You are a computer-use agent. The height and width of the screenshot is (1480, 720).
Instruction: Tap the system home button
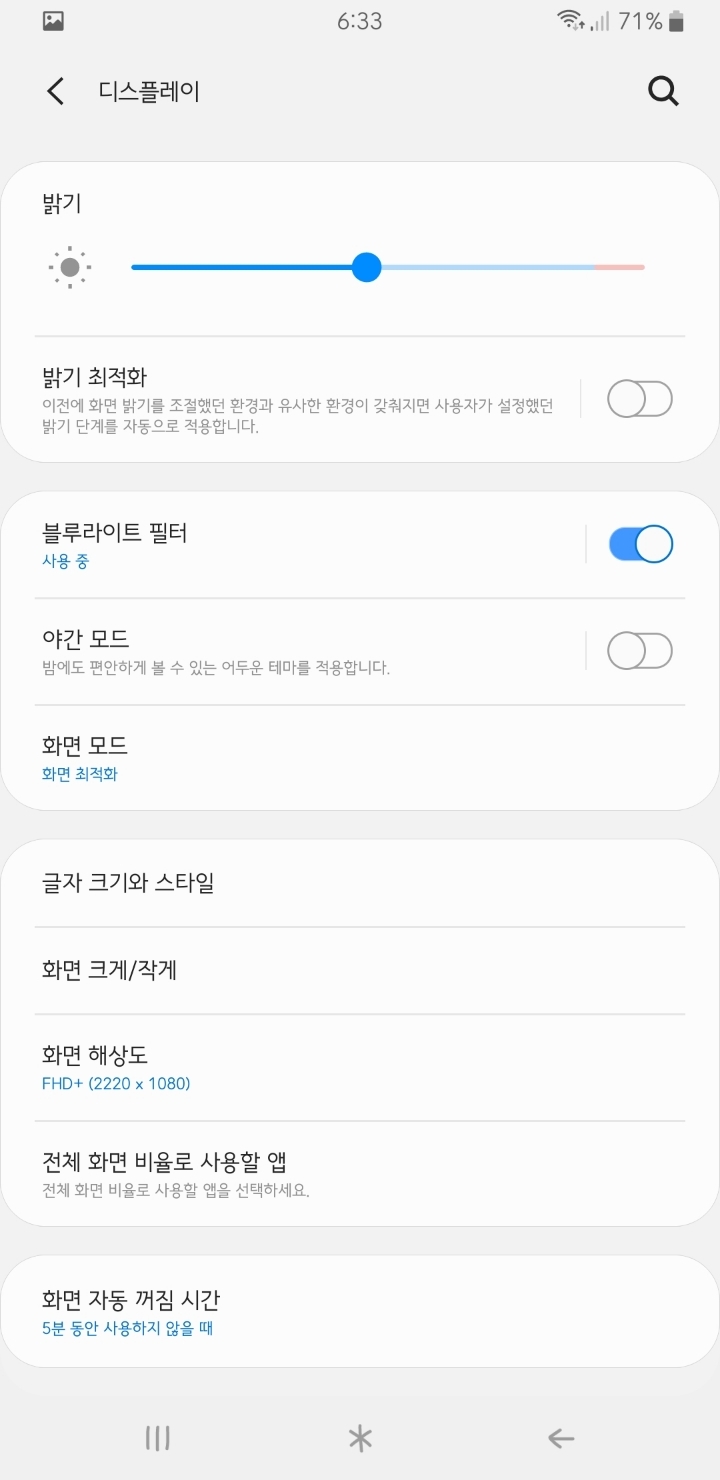(360, 1438)
